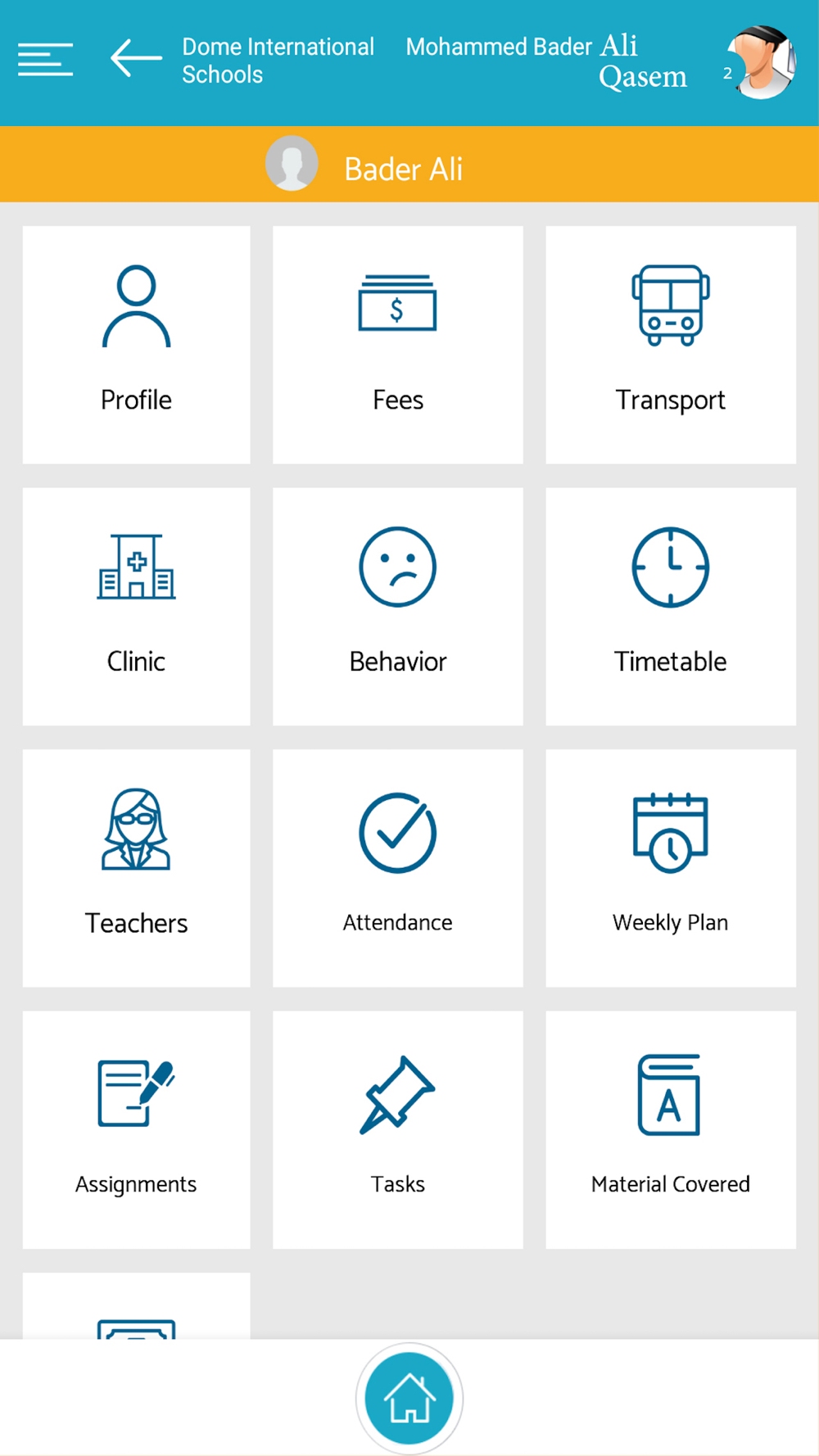Go back using the arrow icon

tap(136, 58)
